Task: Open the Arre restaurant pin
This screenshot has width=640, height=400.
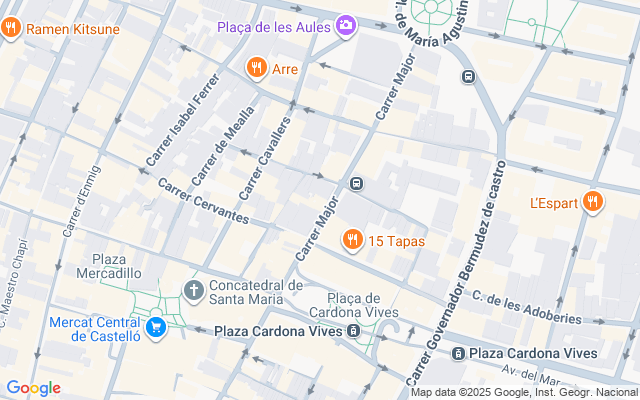Action: pyautogui.click(x=257, y=68)
